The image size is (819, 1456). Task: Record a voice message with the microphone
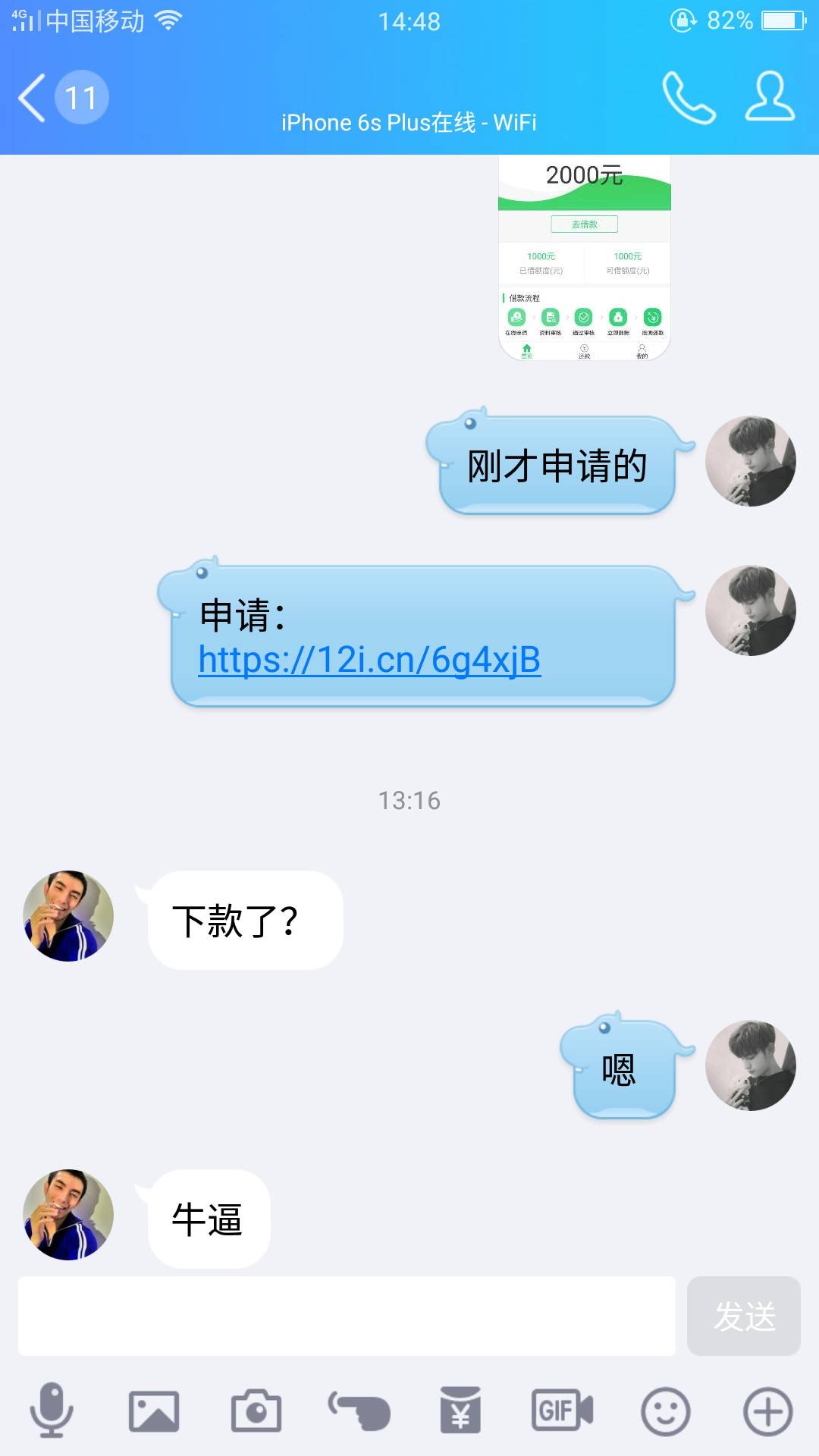click(52, 1410)
